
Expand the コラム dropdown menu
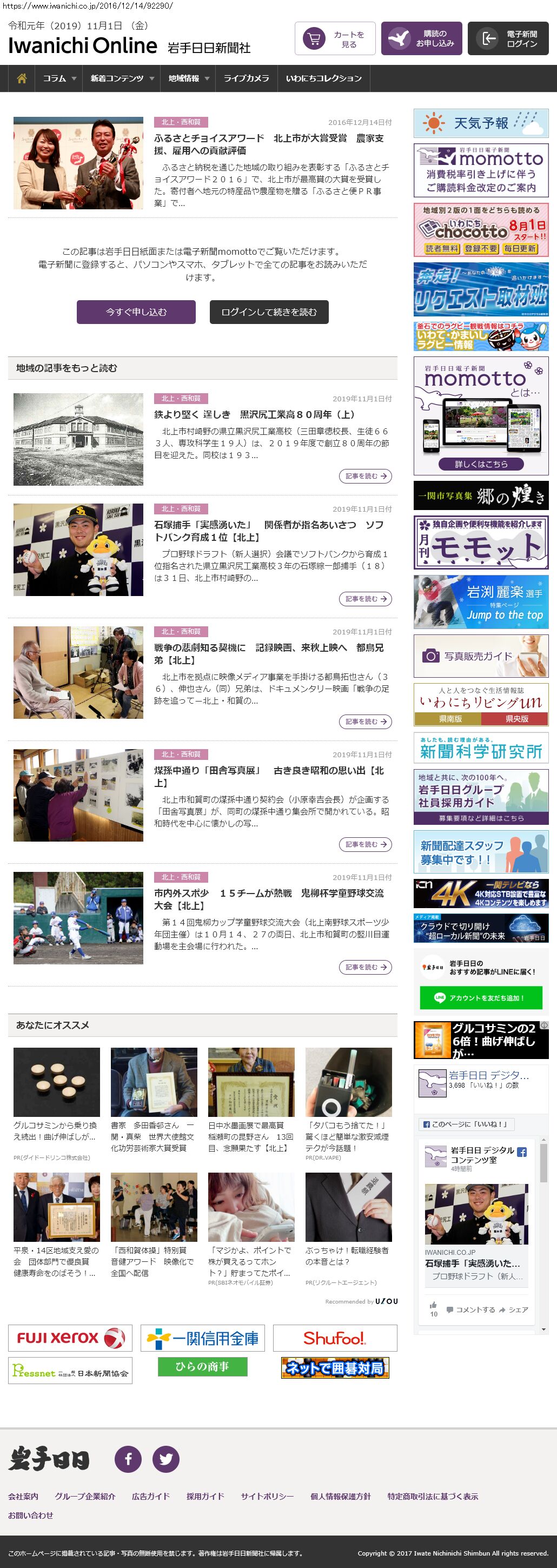[x=59, y=78]
